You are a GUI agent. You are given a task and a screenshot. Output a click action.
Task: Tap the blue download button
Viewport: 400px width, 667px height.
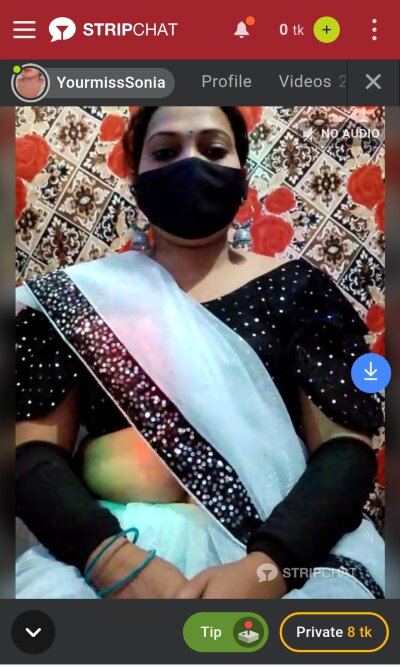tap(371, 373)
